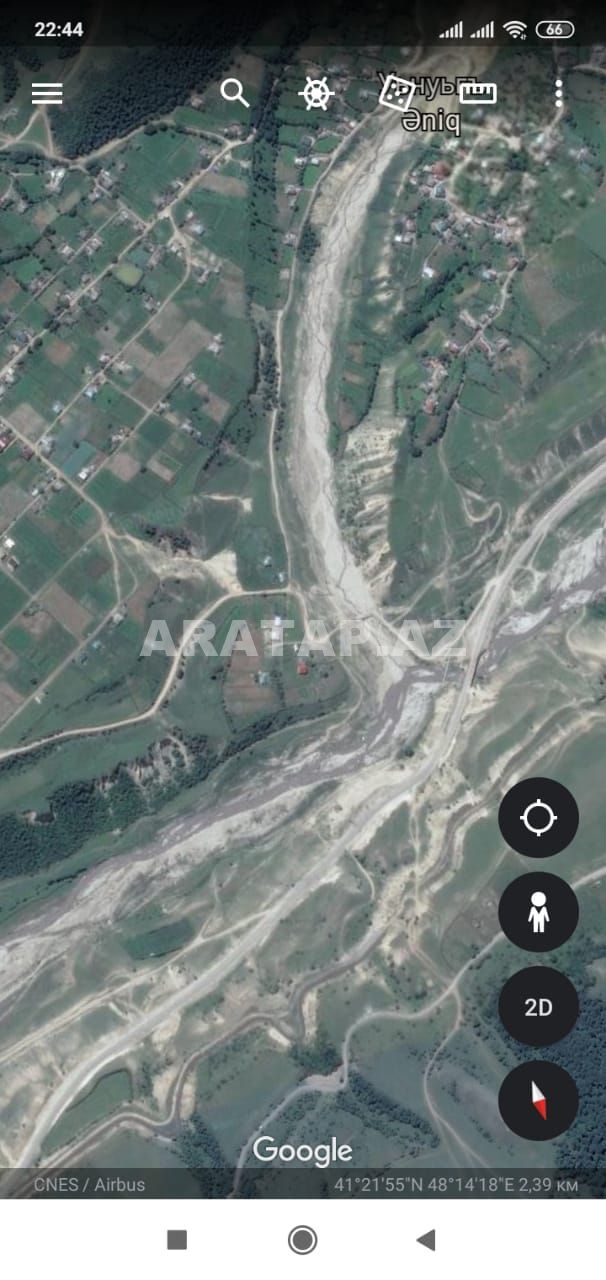This screenshot has width=606, height=1280.
Task: Open the search magnifier
Action: click(x=235, y=93)
